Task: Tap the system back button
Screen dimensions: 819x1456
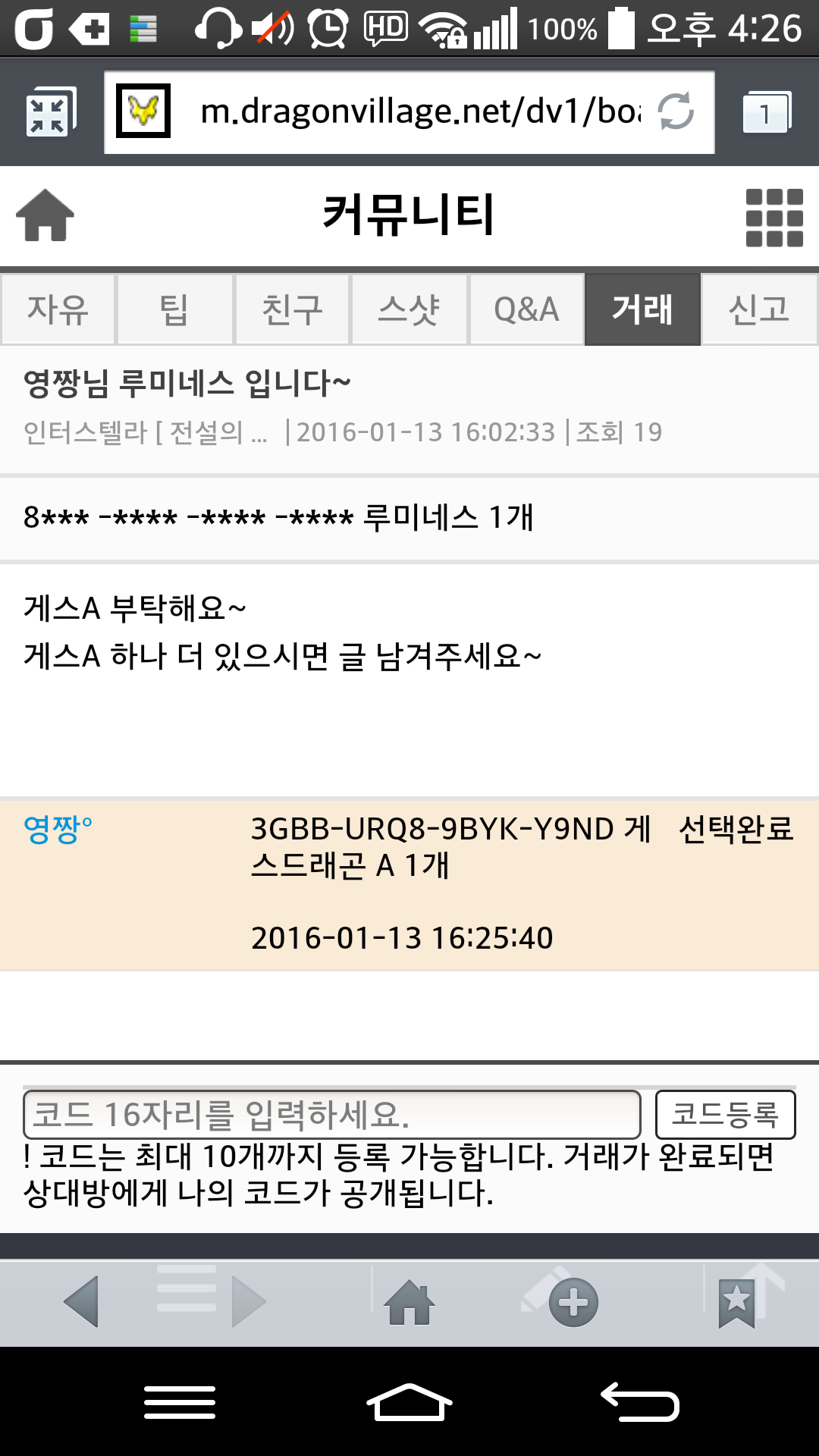Action: 641,1401
